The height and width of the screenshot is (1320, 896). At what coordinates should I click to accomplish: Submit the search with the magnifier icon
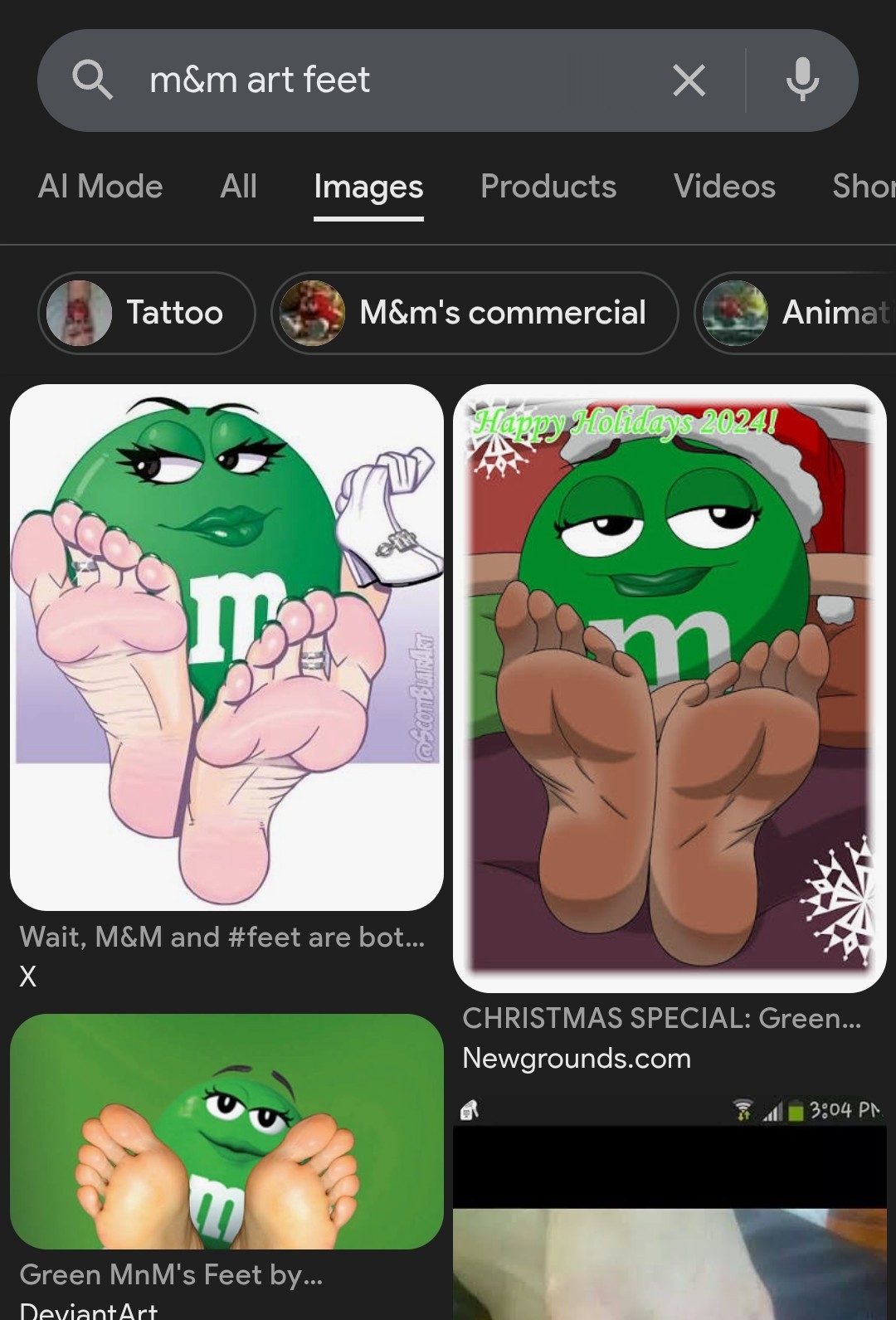(x=92, y=80)
